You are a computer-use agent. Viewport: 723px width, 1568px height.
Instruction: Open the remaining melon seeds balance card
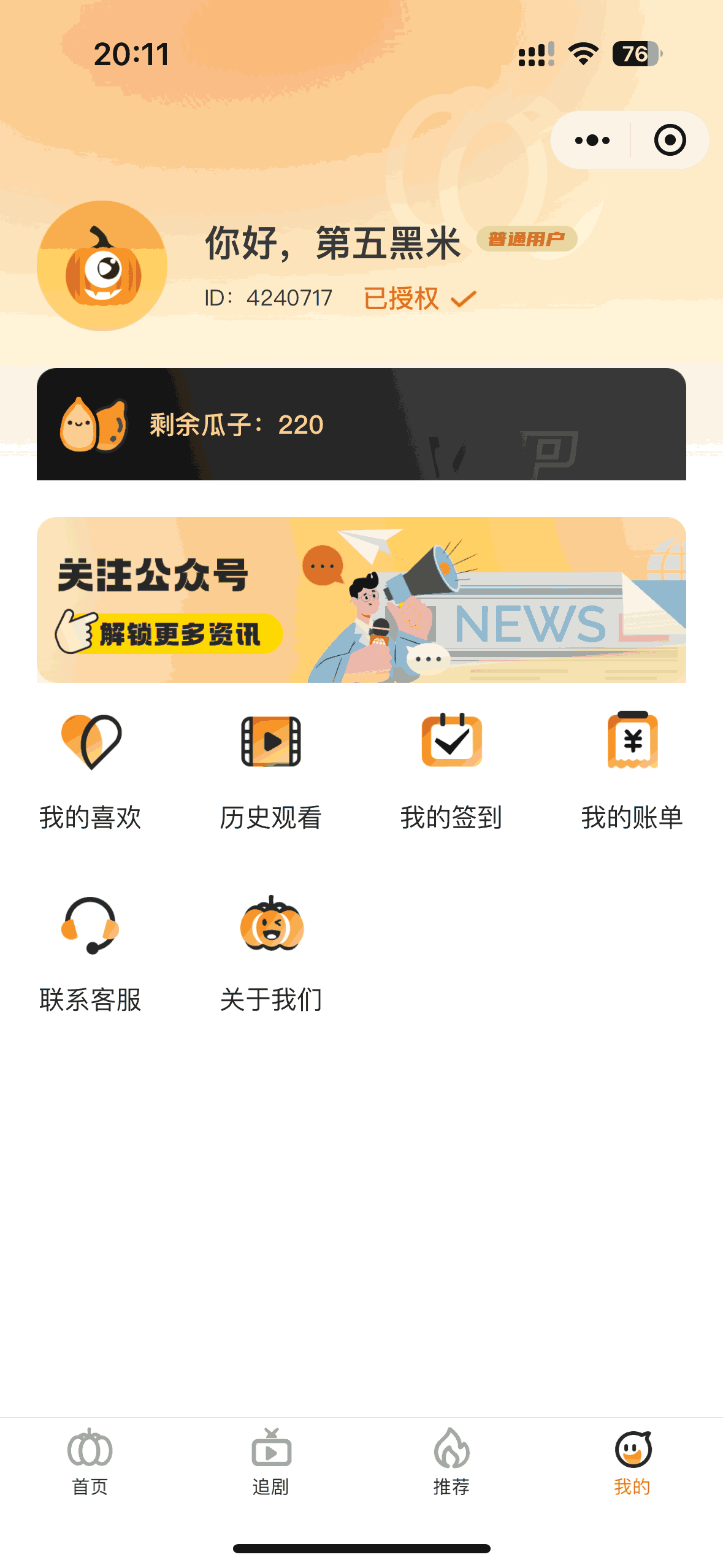[x=361, y=425]
